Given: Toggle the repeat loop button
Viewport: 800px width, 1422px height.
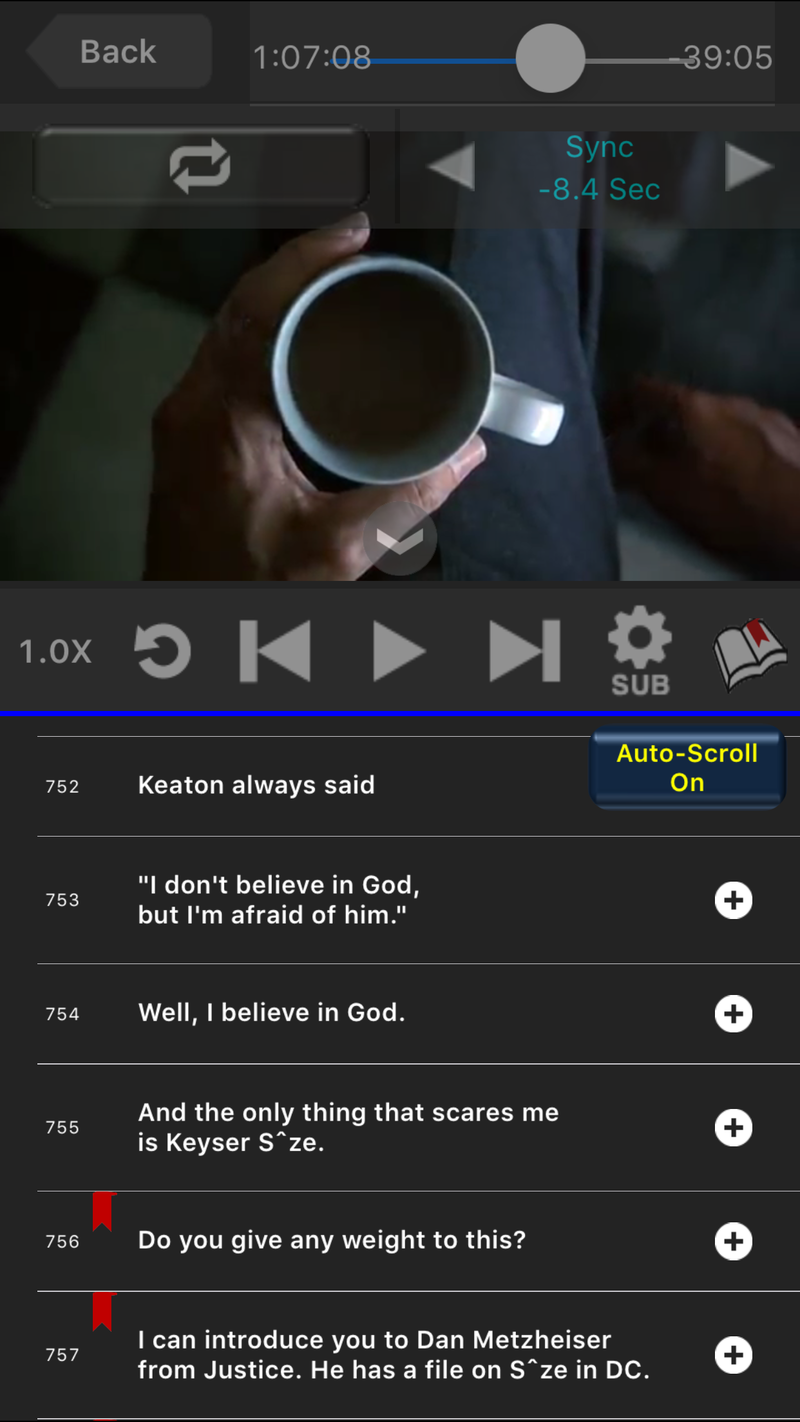Looking at the screenshot, I should click(200, 166).
